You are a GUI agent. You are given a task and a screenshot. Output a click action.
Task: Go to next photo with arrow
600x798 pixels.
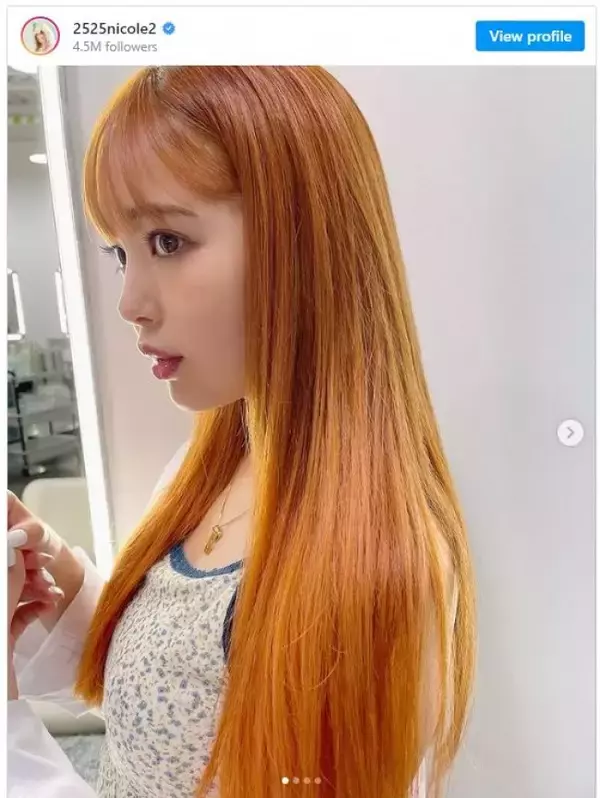(x=570, y=432)
